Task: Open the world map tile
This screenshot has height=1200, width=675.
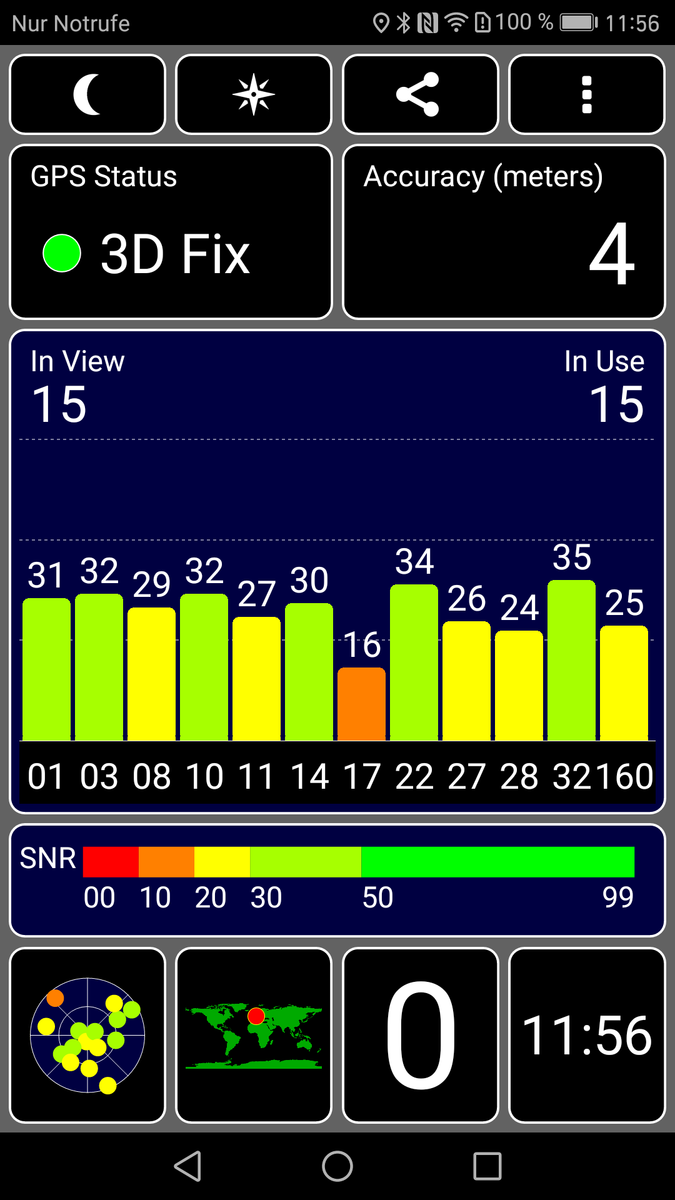Action: [x=254, y=1035]
